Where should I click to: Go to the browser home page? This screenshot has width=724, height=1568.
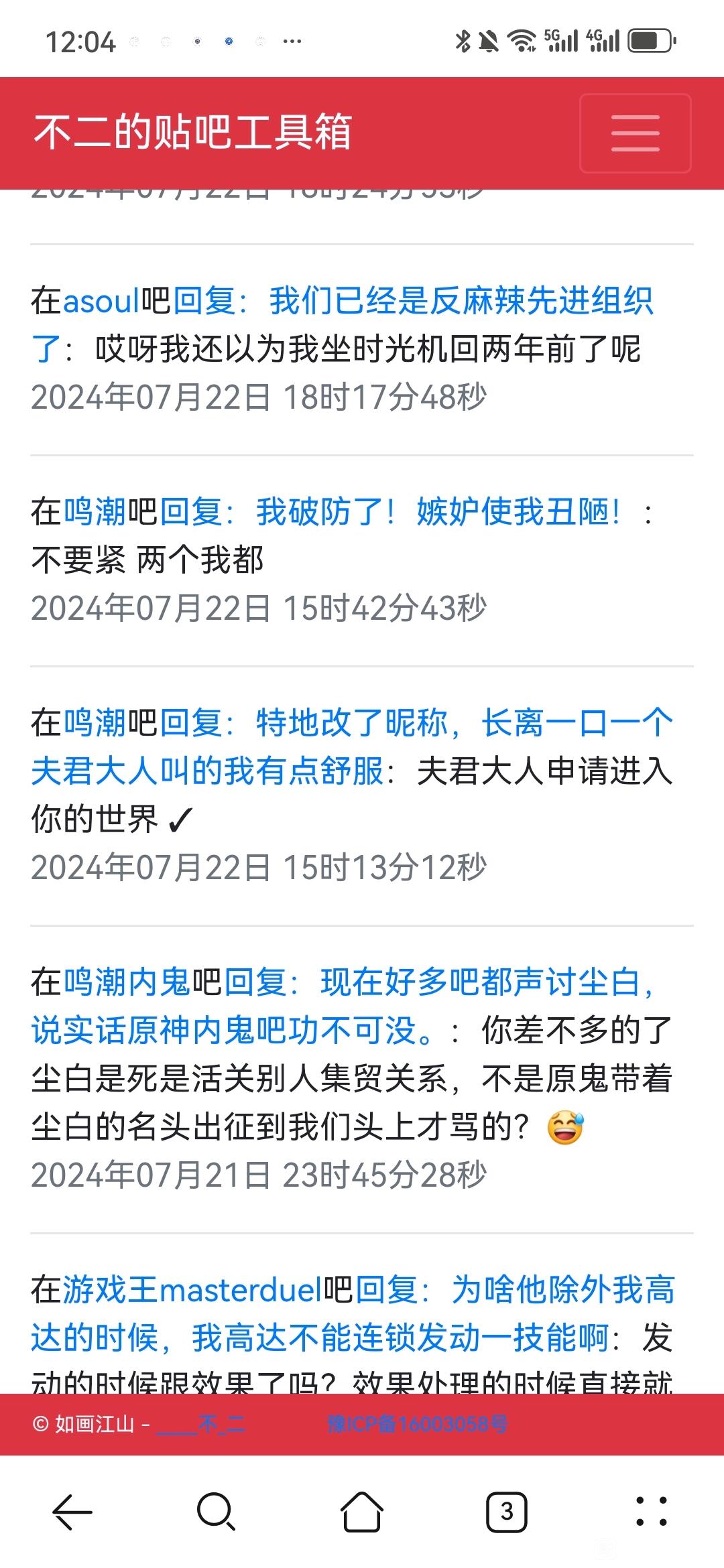pyautogui.click(x=362, y=1512)
